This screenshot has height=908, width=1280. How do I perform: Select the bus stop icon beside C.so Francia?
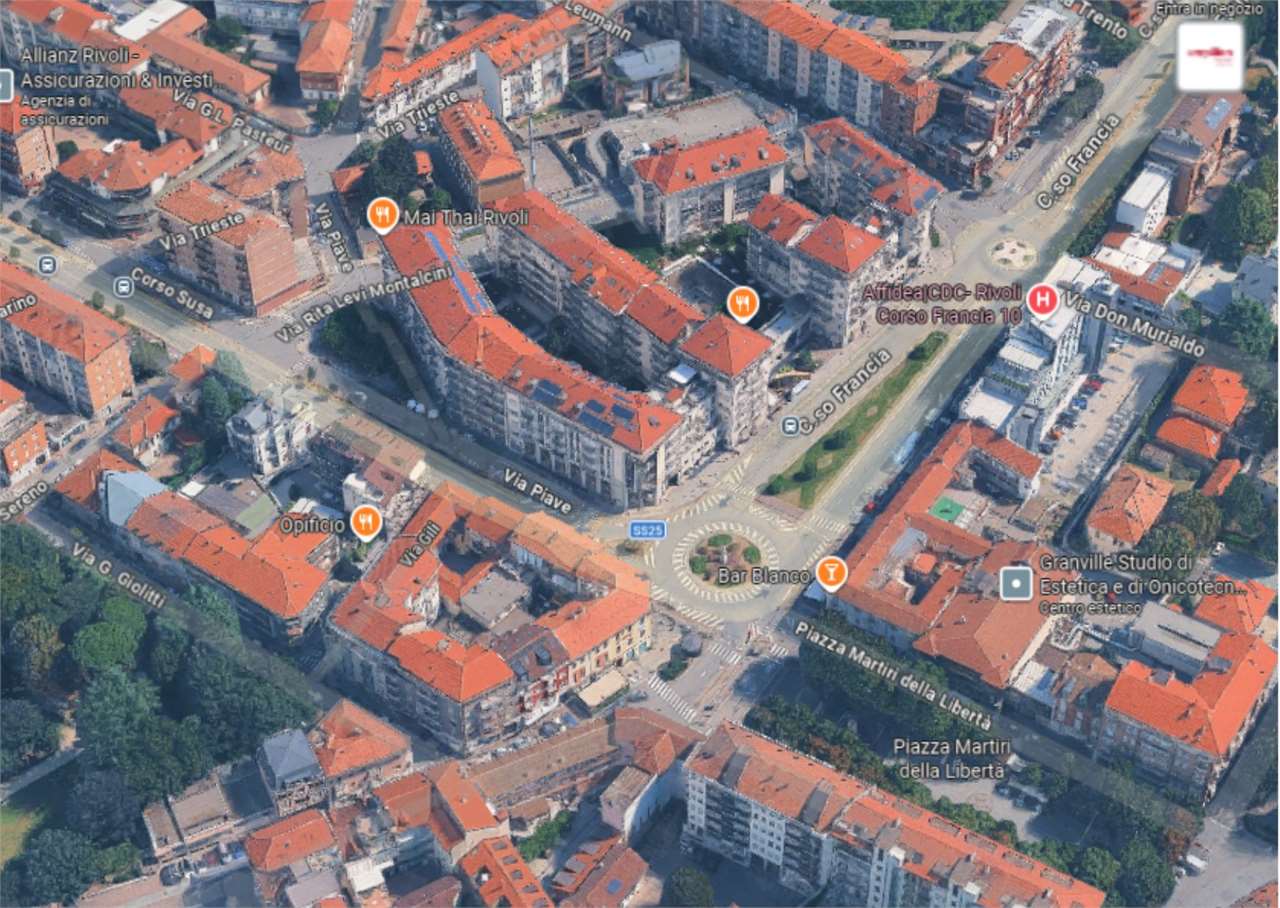click(x=790, y=426)
